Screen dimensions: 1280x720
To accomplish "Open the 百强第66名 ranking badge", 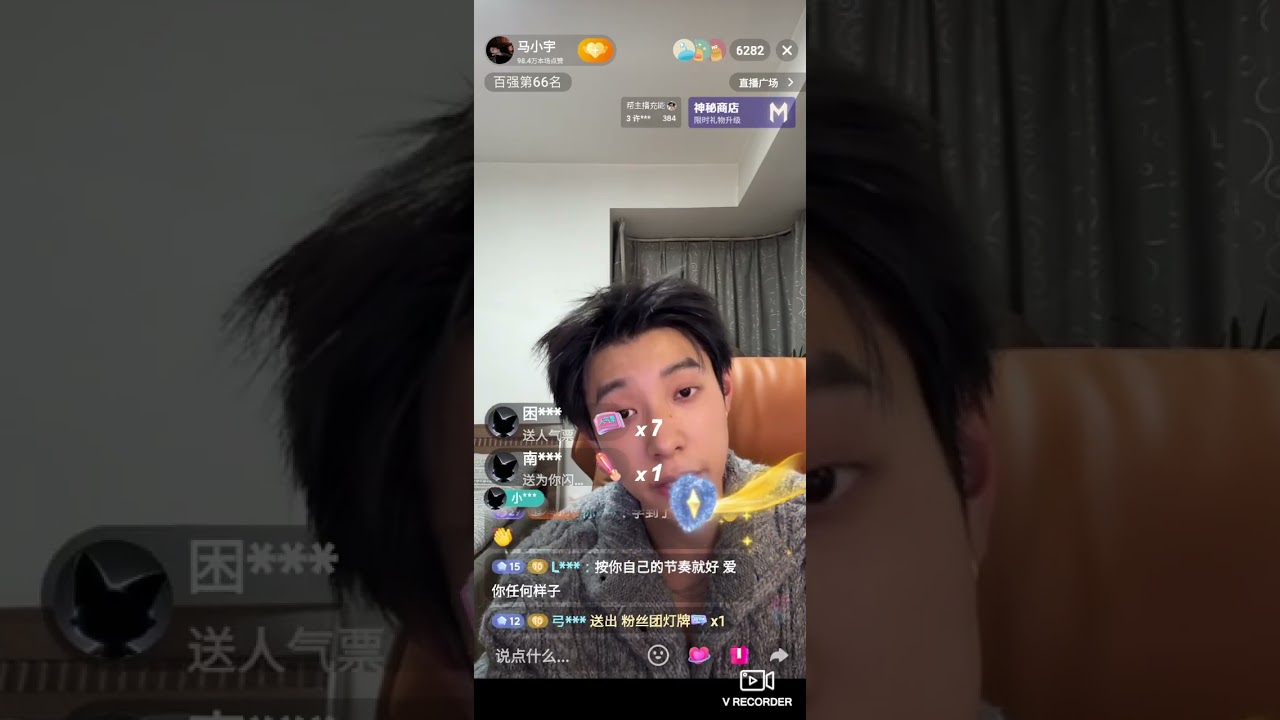I will click(x=528, y=82).
